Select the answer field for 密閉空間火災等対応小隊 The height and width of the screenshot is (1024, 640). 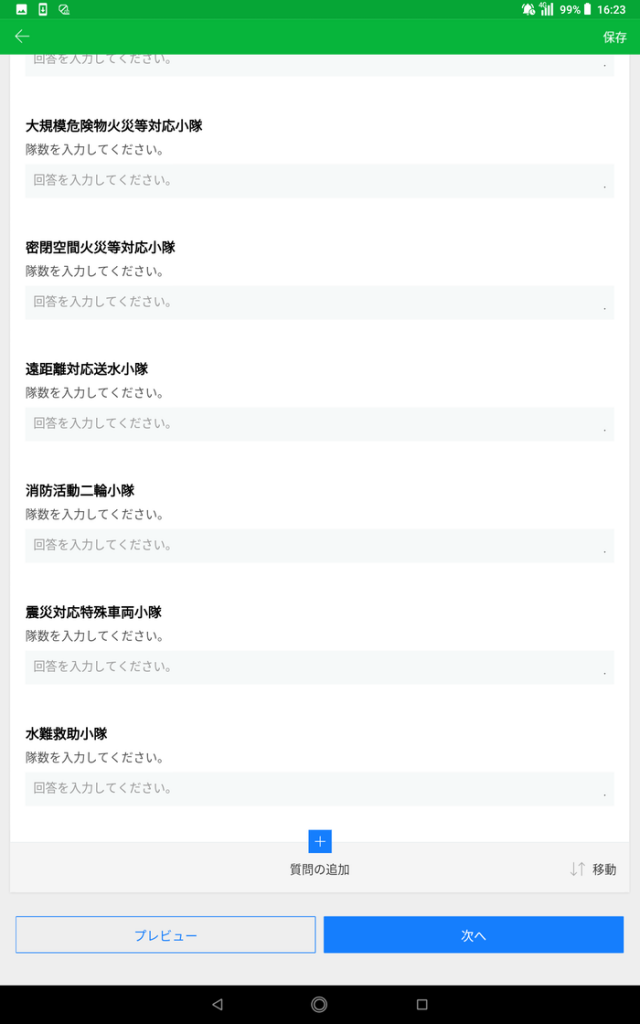pos(319,302)
